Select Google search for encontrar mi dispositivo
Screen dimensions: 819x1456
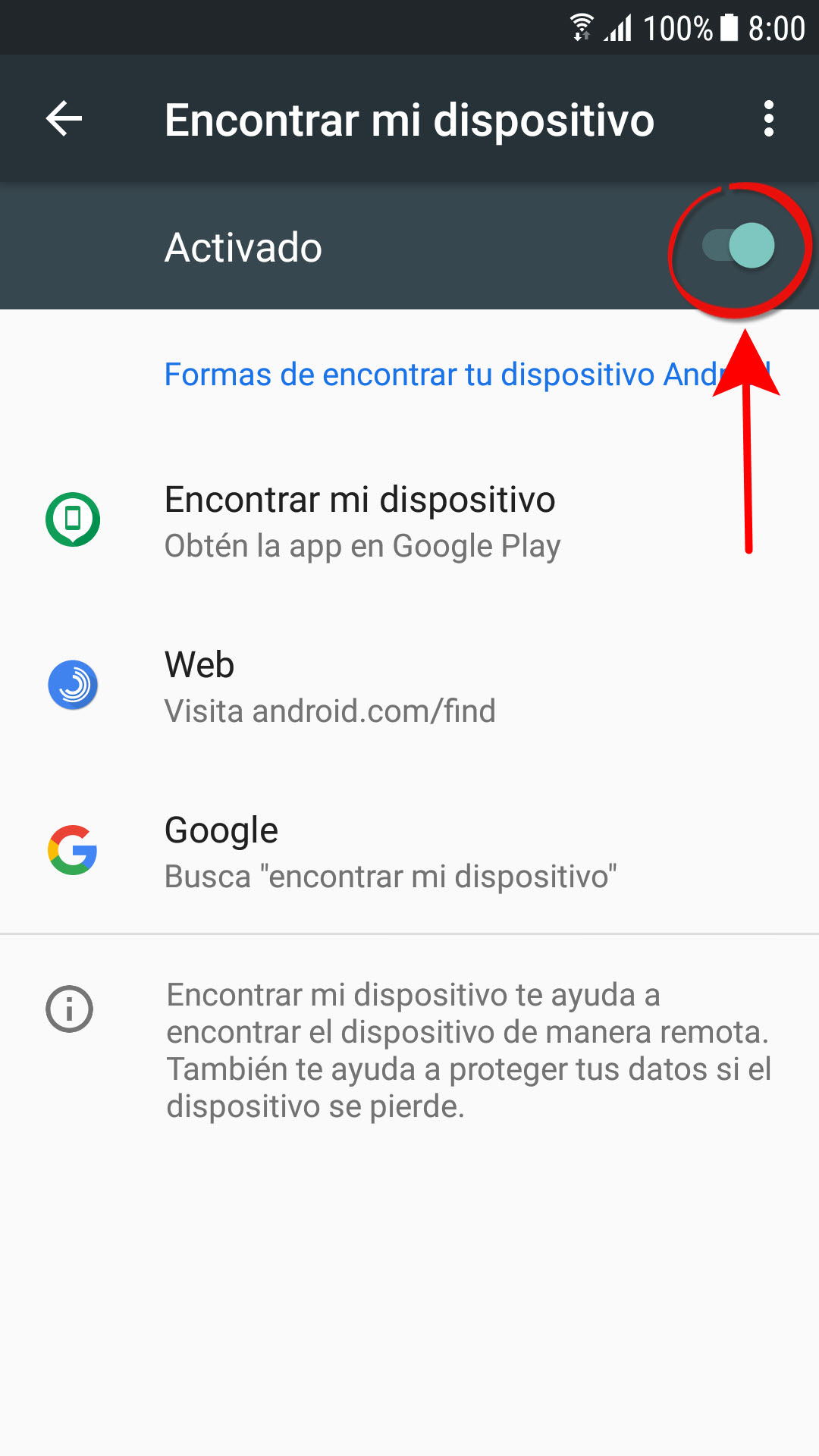409,852
